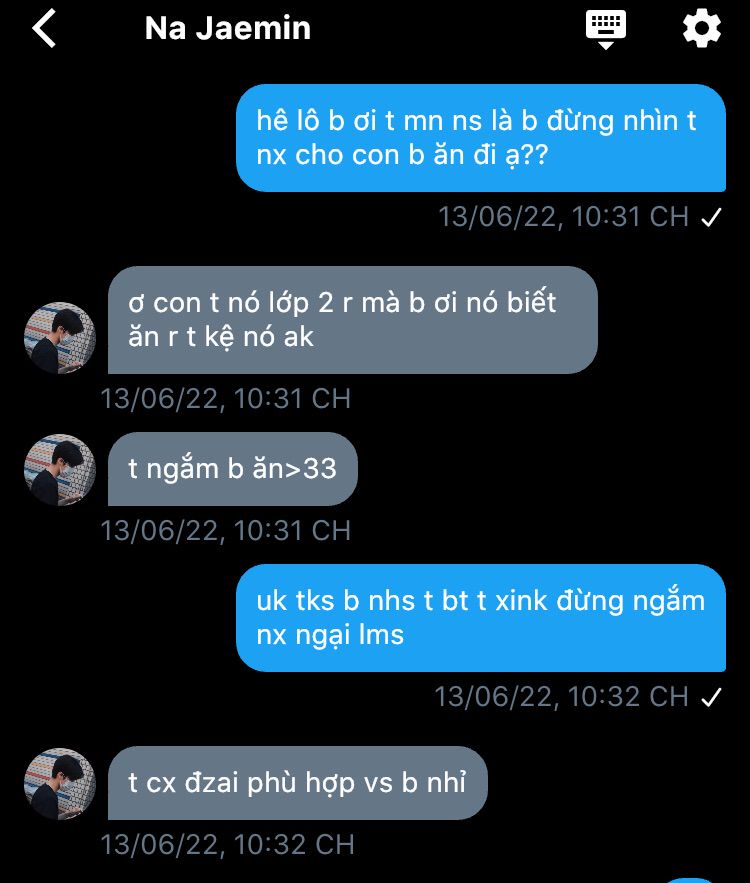Open the keyboard icon in header

(606, 28)
